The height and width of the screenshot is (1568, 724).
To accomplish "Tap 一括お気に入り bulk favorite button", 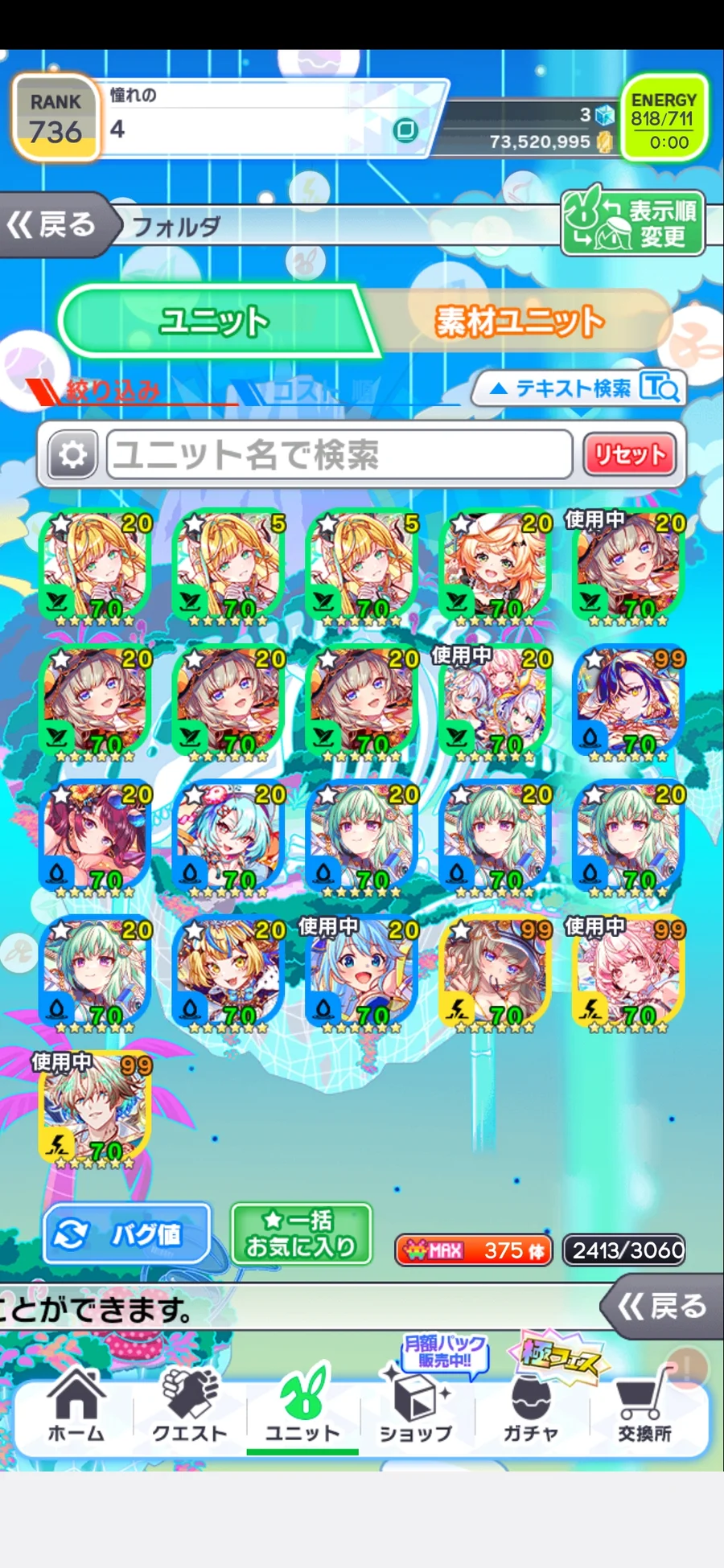I will (301, 1233).
